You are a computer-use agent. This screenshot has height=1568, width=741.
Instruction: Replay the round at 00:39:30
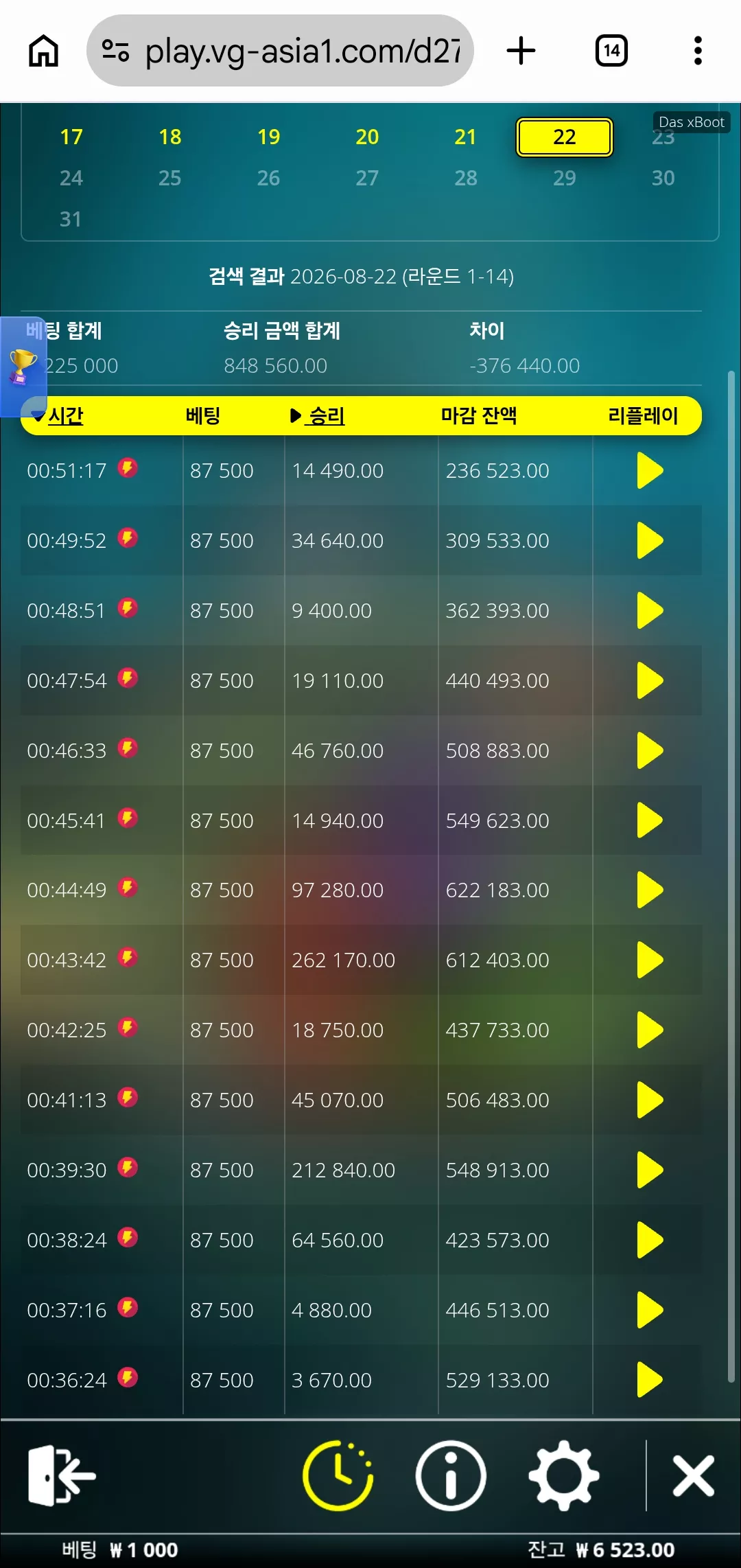pos(649,1170)
